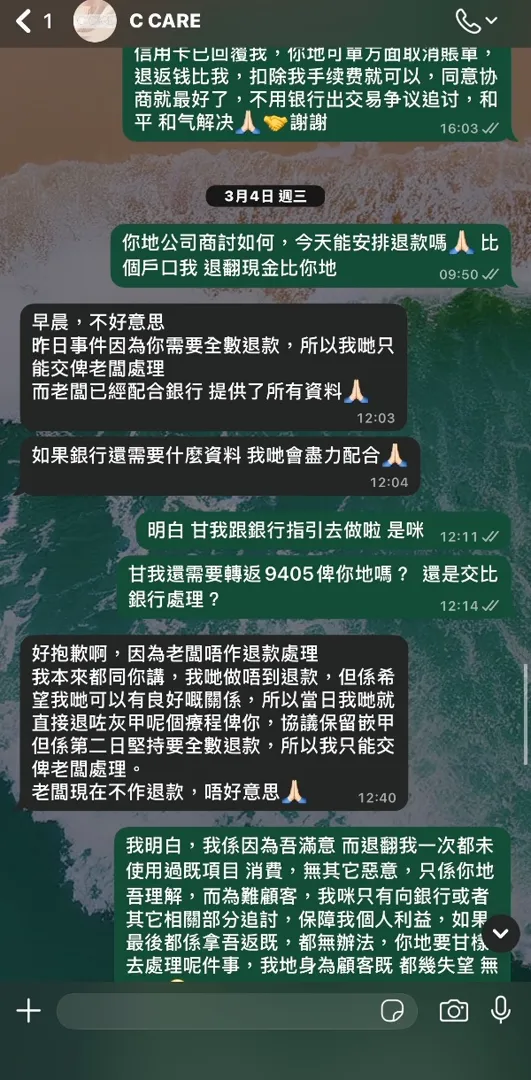The width and height of the screenshot is (531, 1080).
Task: Open the attachment plus menu
Action: click(28, 1010)
